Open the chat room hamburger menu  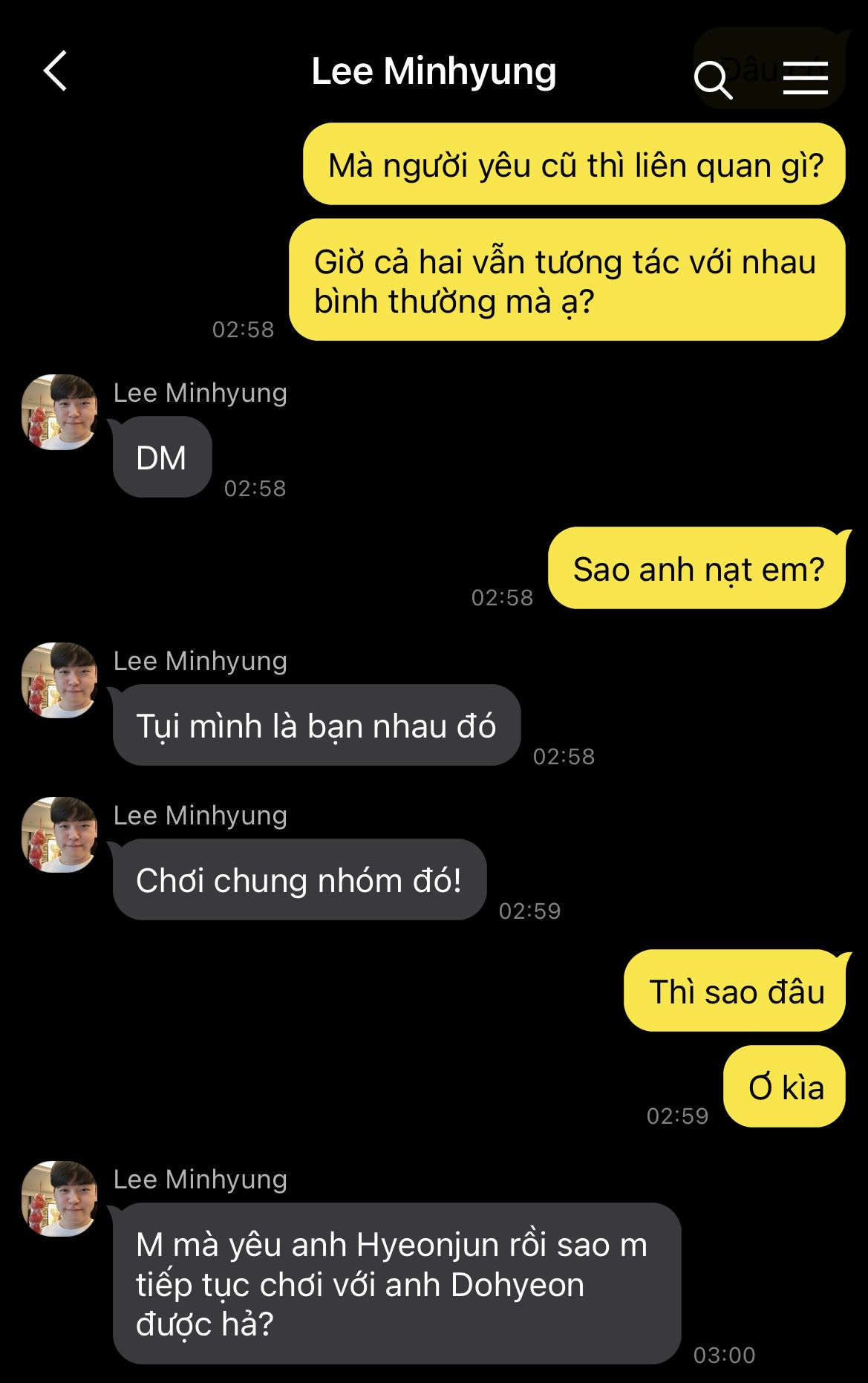(806, 77)
